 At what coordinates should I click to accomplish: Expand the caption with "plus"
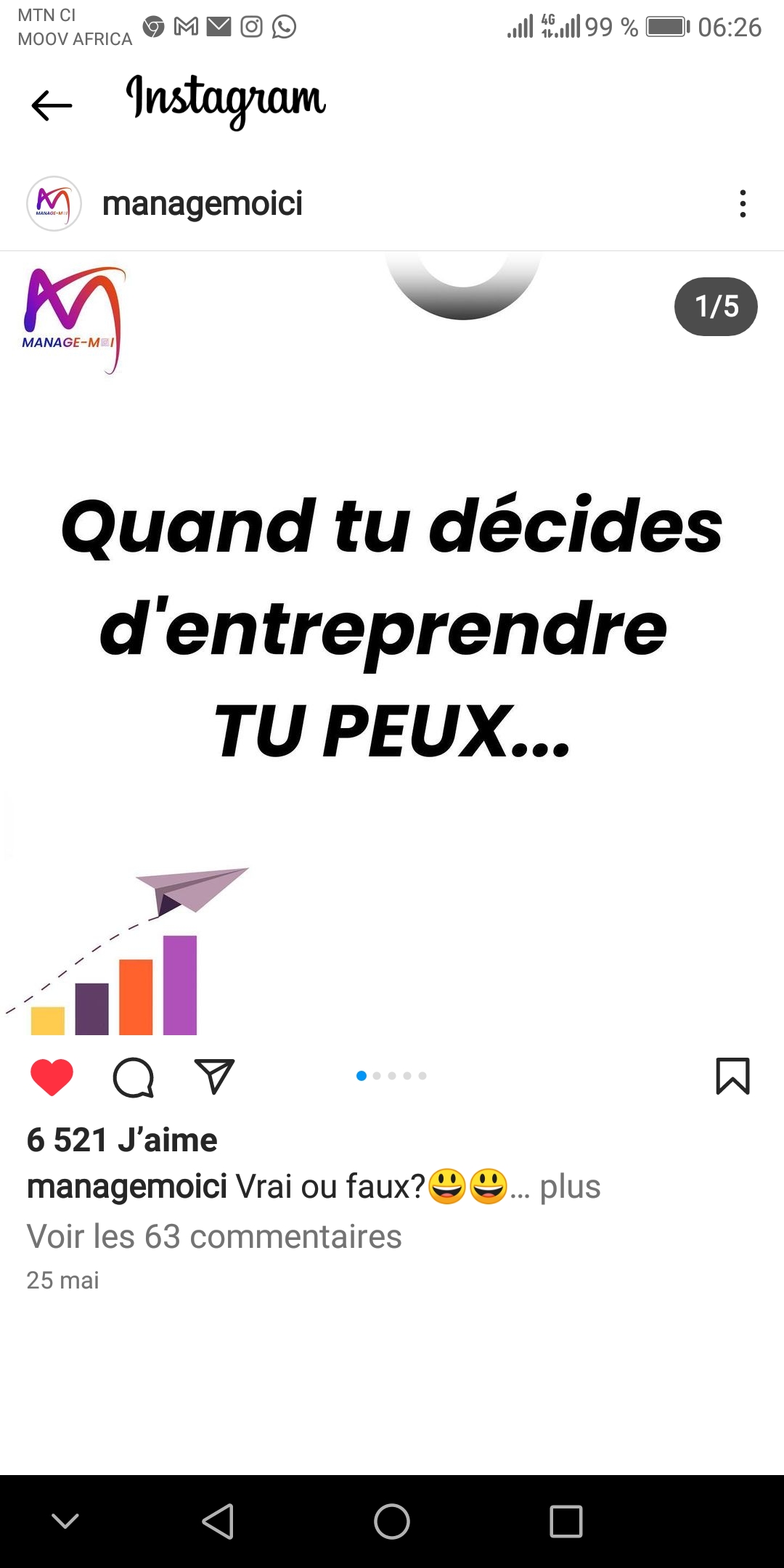point(570,1187)
